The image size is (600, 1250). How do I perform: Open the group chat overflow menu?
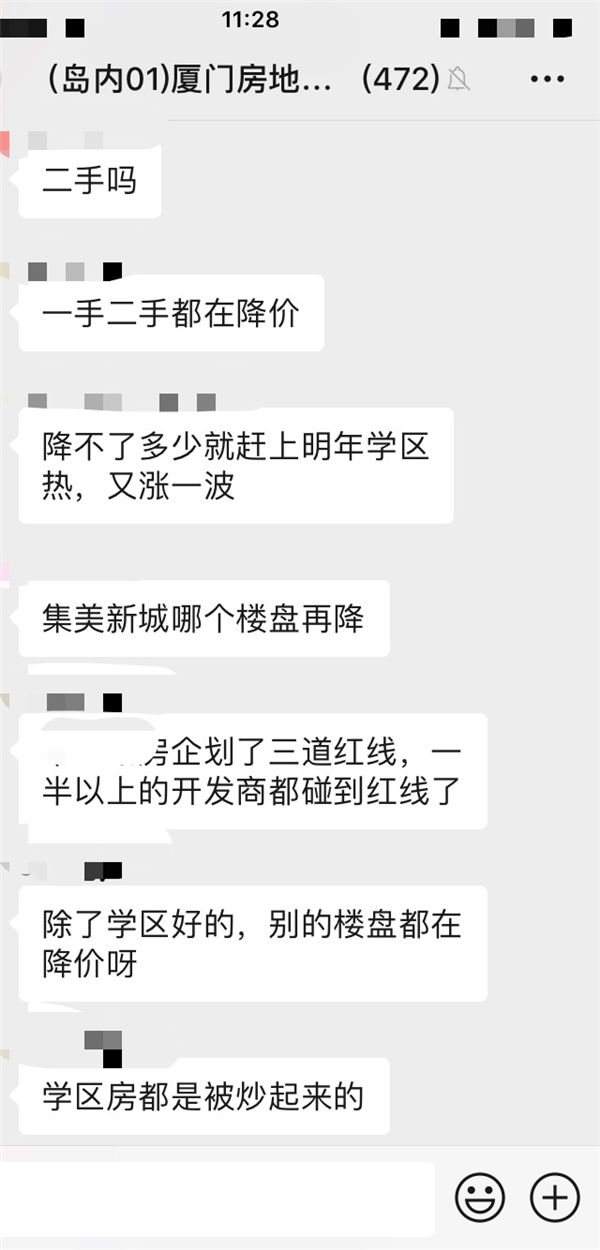[x=547, y=79]
